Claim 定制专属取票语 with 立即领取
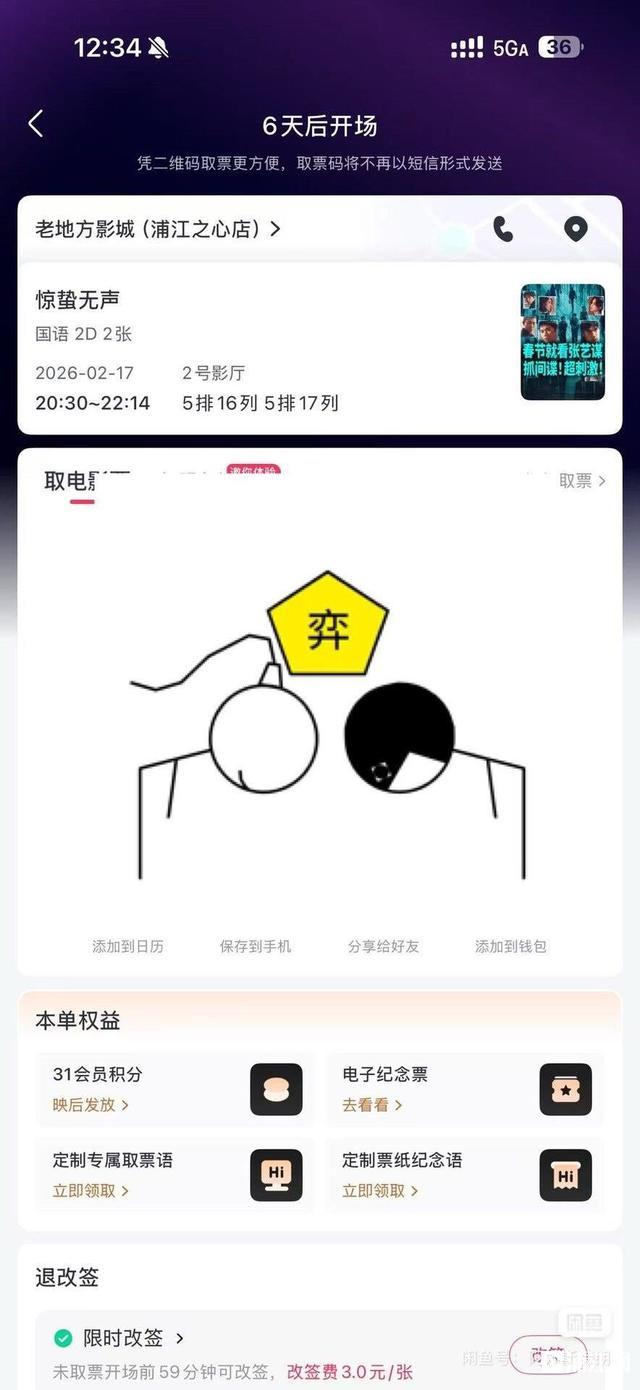Screen dimensions: 640x1390 (91, 1191)
